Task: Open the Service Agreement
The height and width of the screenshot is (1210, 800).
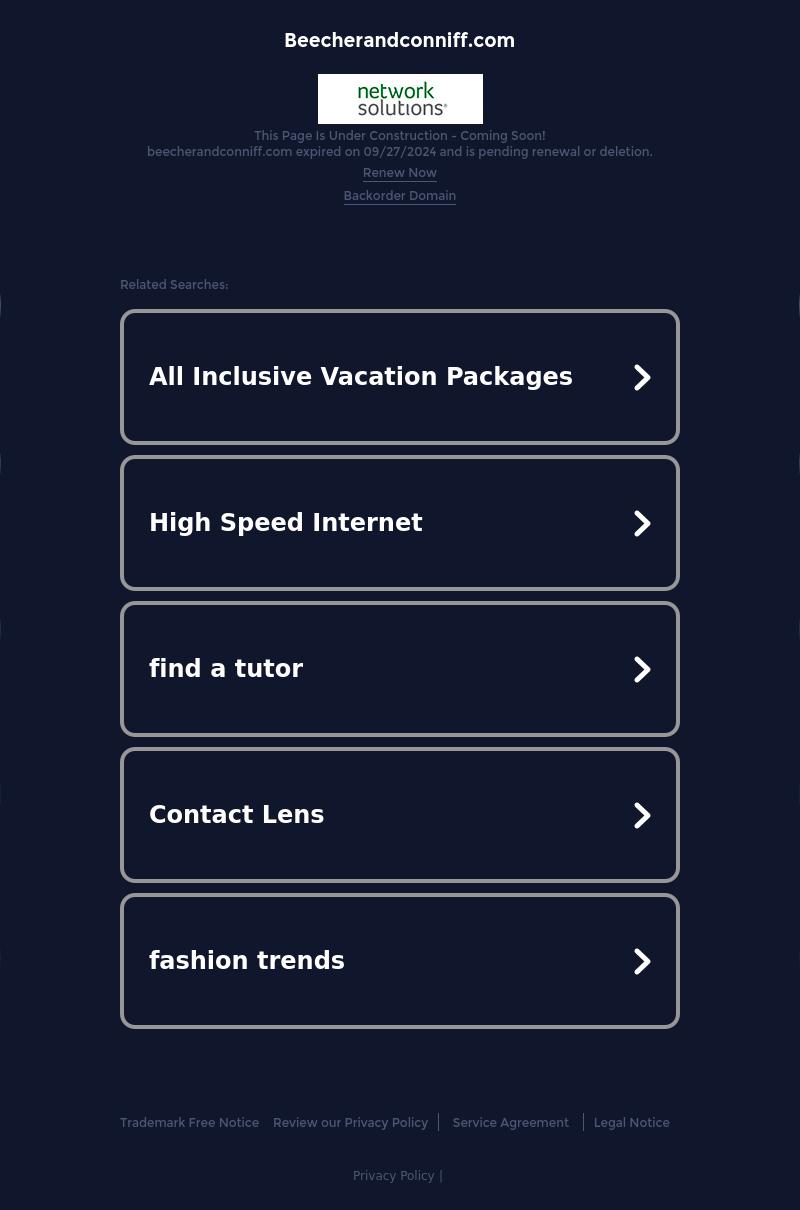Action: pyautogui.click(x=510, y=1123)
